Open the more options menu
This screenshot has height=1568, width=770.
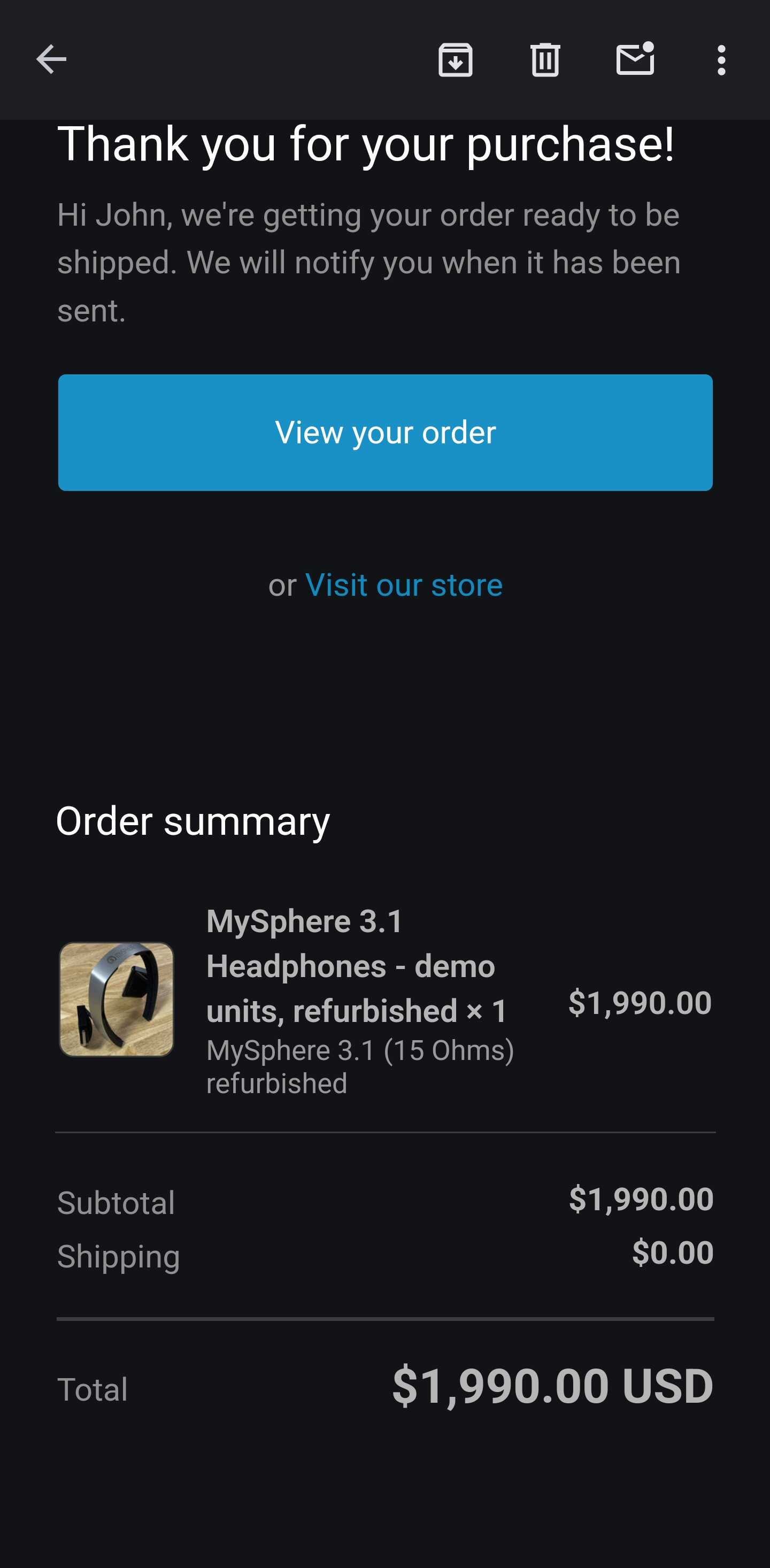[x=721, y=60]
